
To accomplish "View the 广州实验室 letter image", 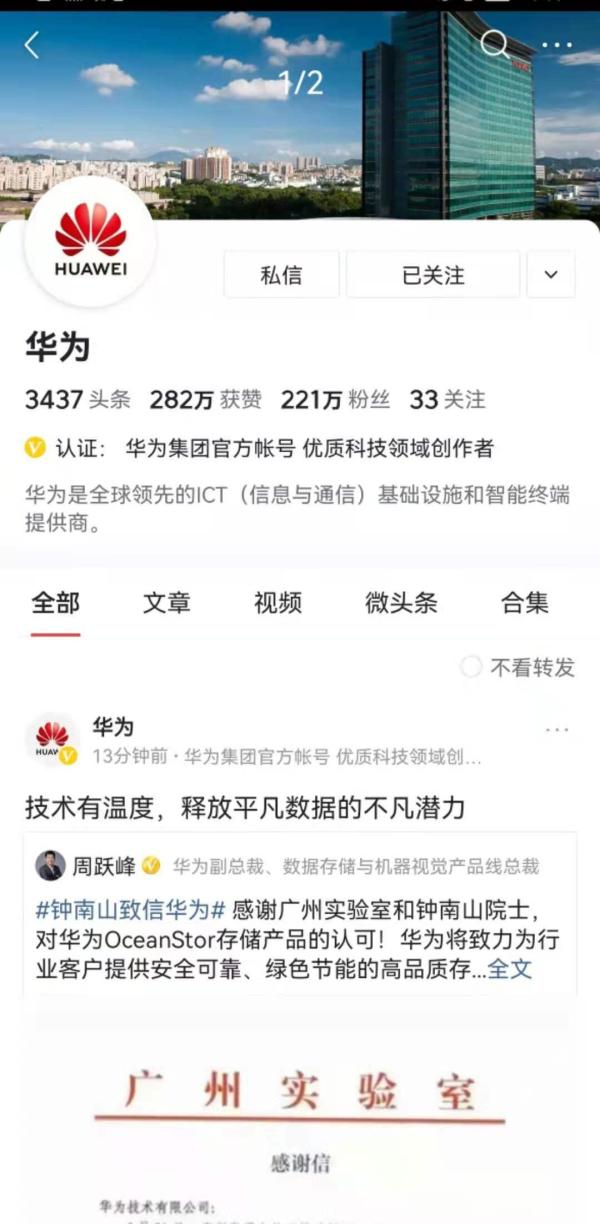I will point(300,1110).
